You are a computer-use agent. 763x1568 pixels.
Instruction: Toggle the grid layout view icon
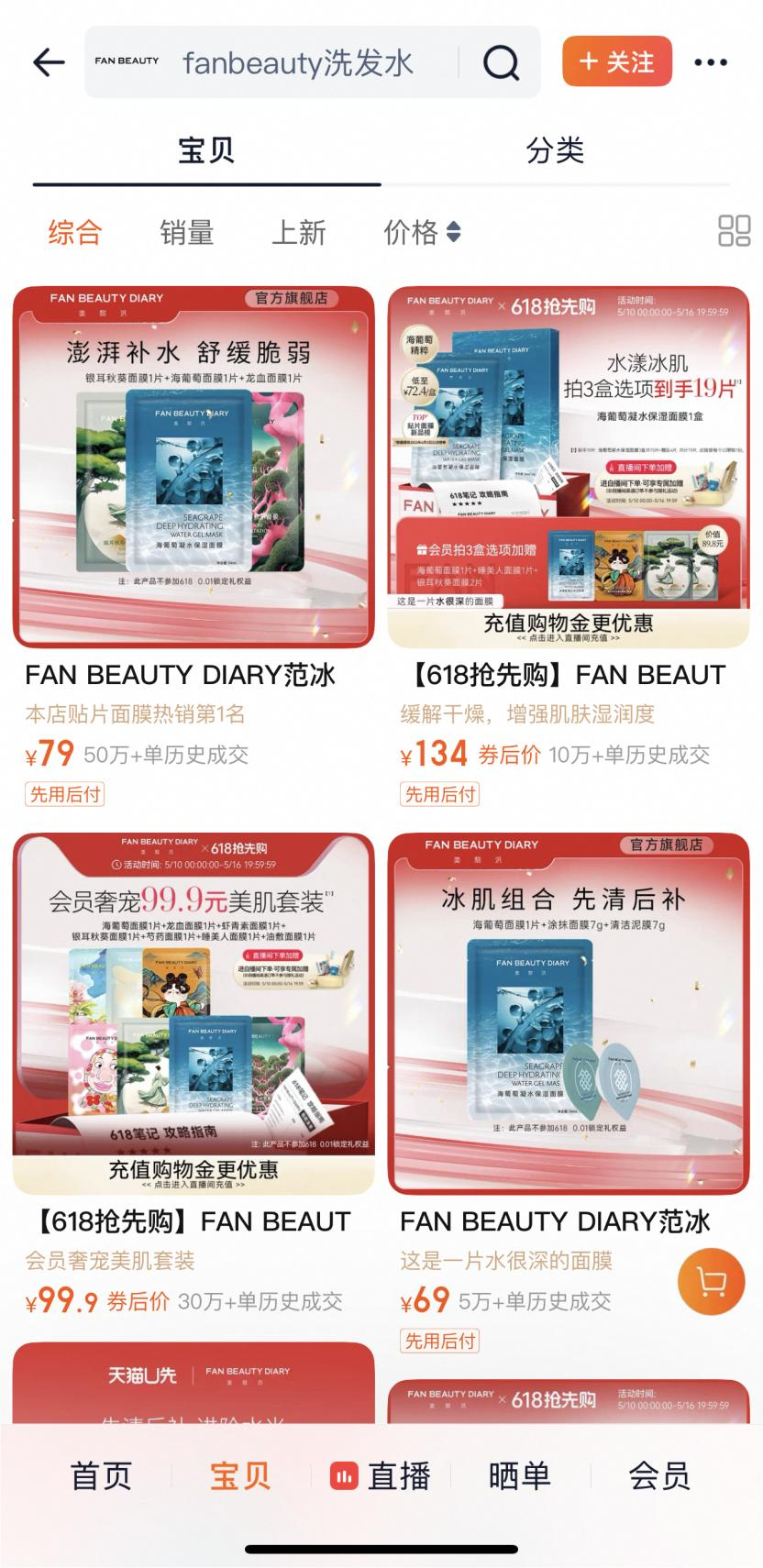point(734,231)
